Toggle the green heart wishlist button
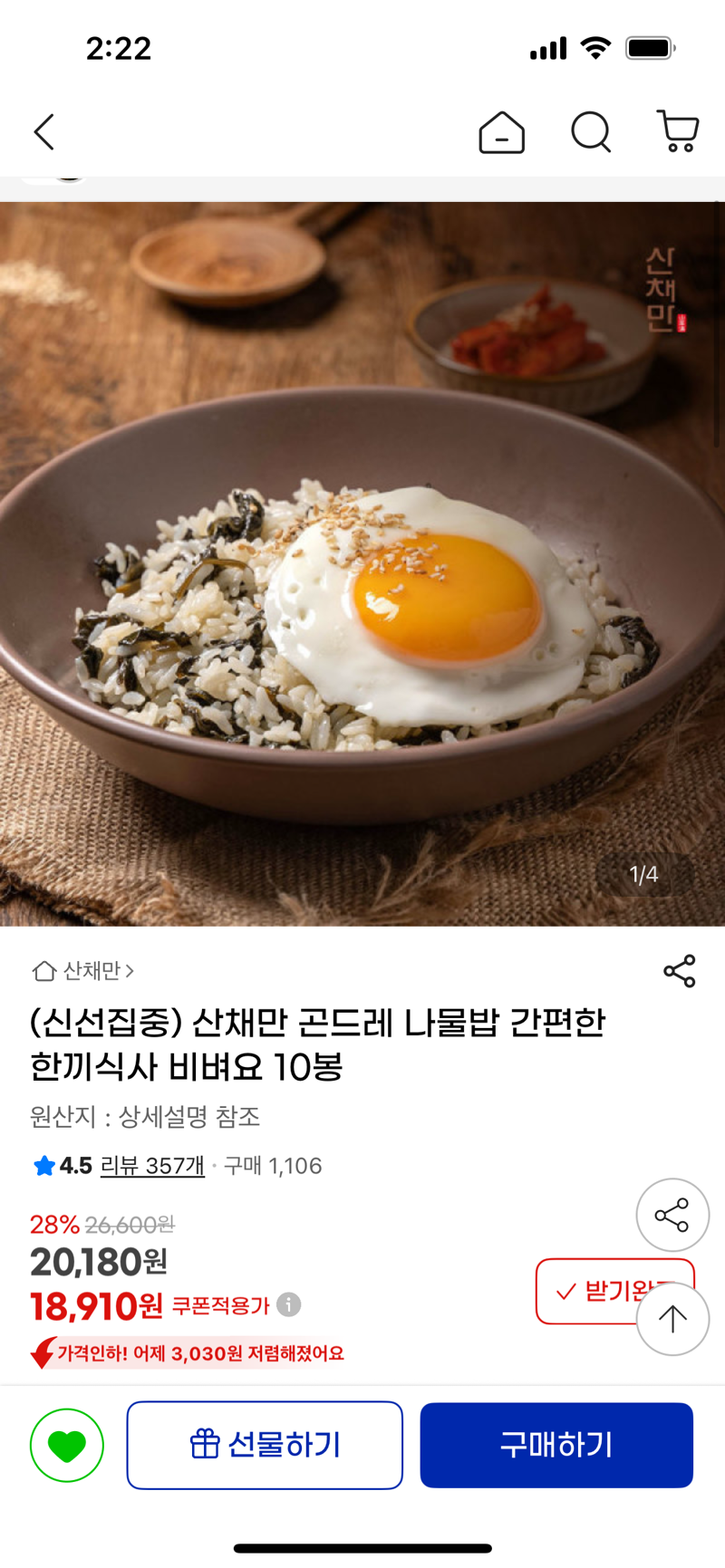 coord(67,1446)
